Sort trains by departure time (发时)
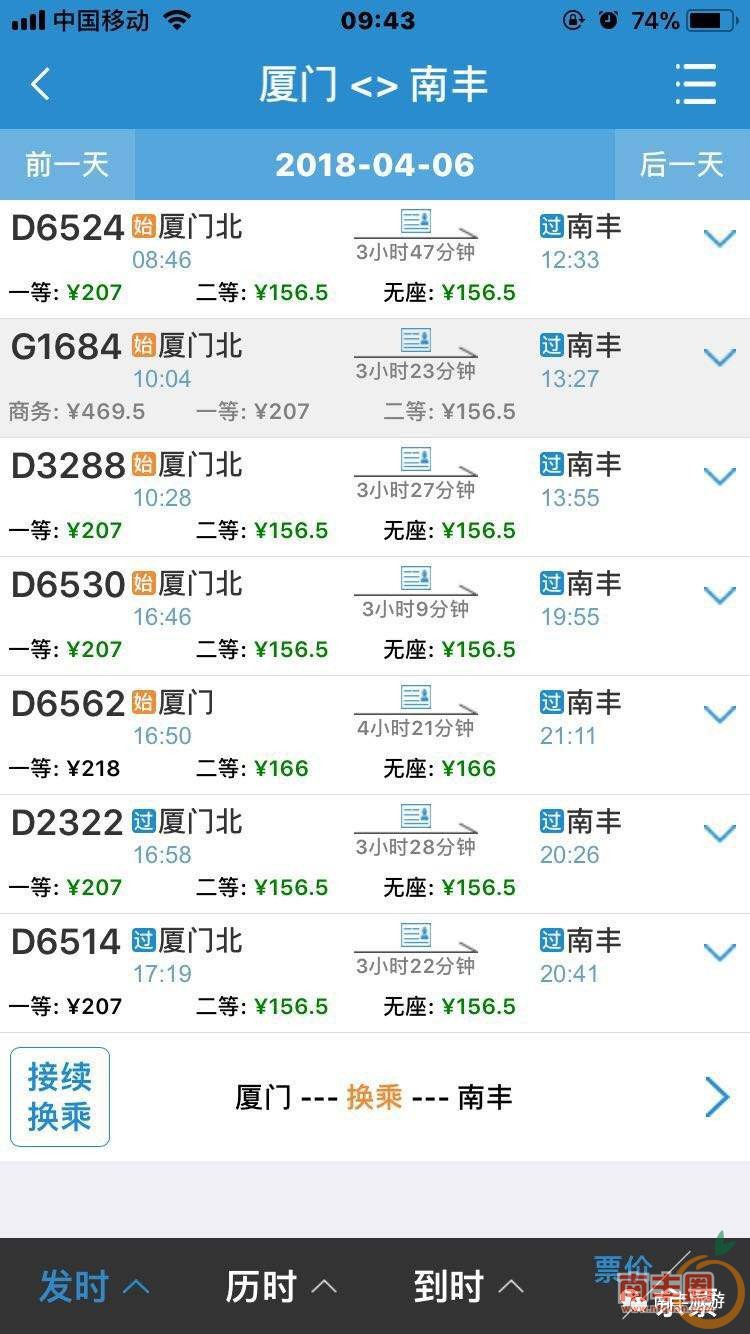The height and width of the screenshot is (1334, 750). point(93,1287)
